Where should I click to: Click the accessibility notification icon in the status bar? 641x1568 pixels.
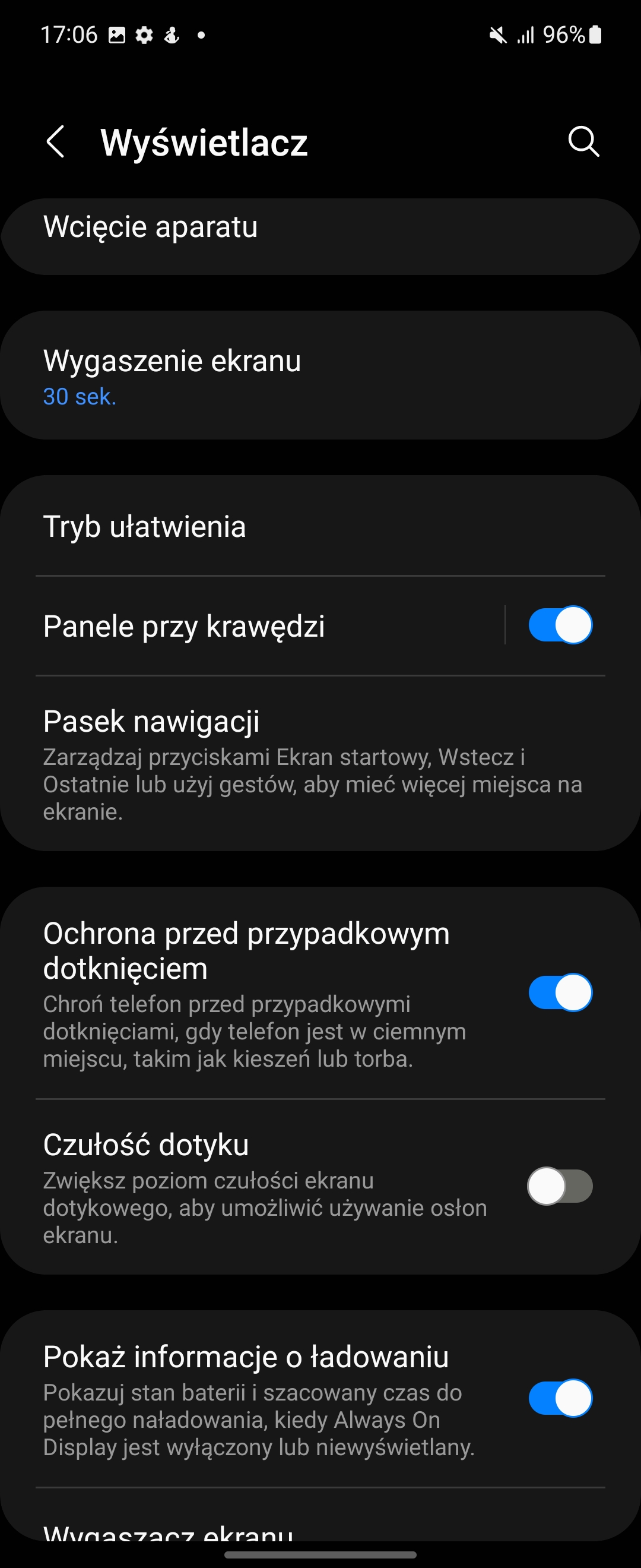click(171, 34)
